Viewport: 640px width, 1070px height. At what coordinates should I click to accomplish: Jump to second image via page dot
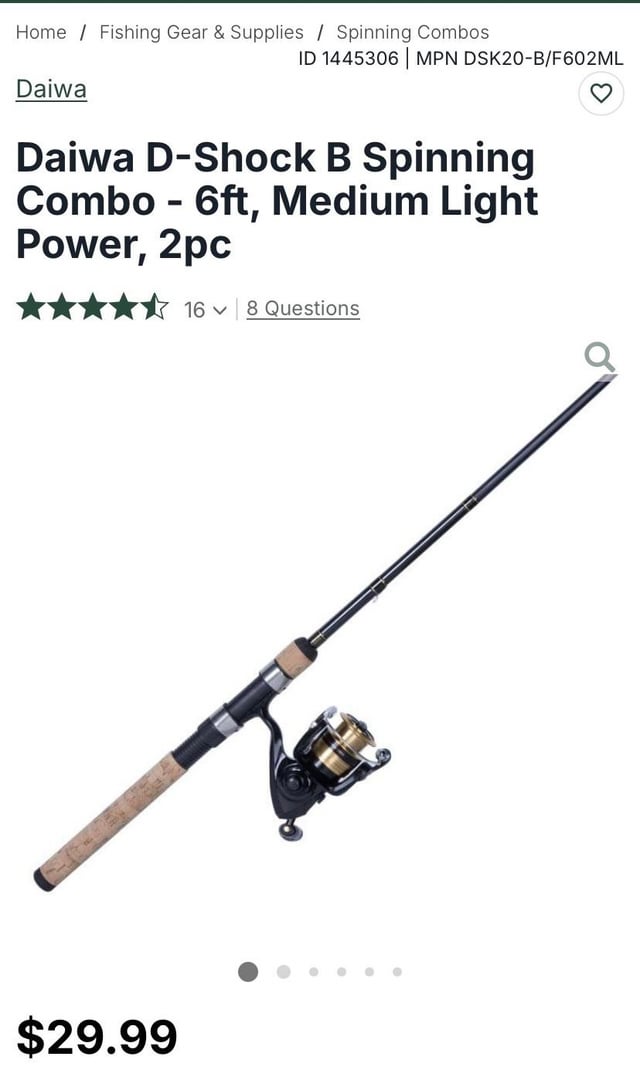[284, 971]
